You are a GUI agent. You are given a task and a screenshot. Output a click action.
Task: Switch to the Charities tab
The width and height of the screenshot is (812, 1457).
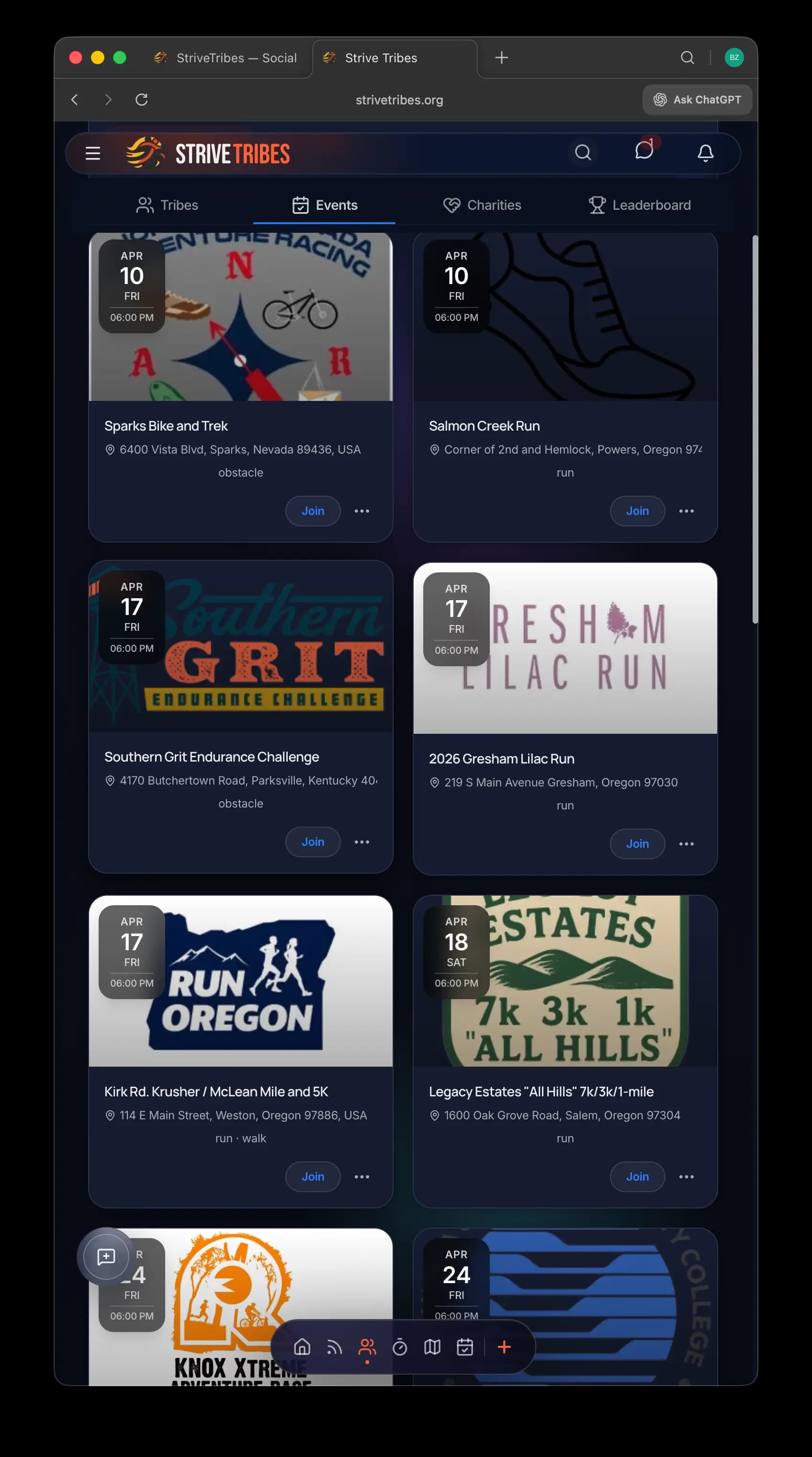[482, 205]
